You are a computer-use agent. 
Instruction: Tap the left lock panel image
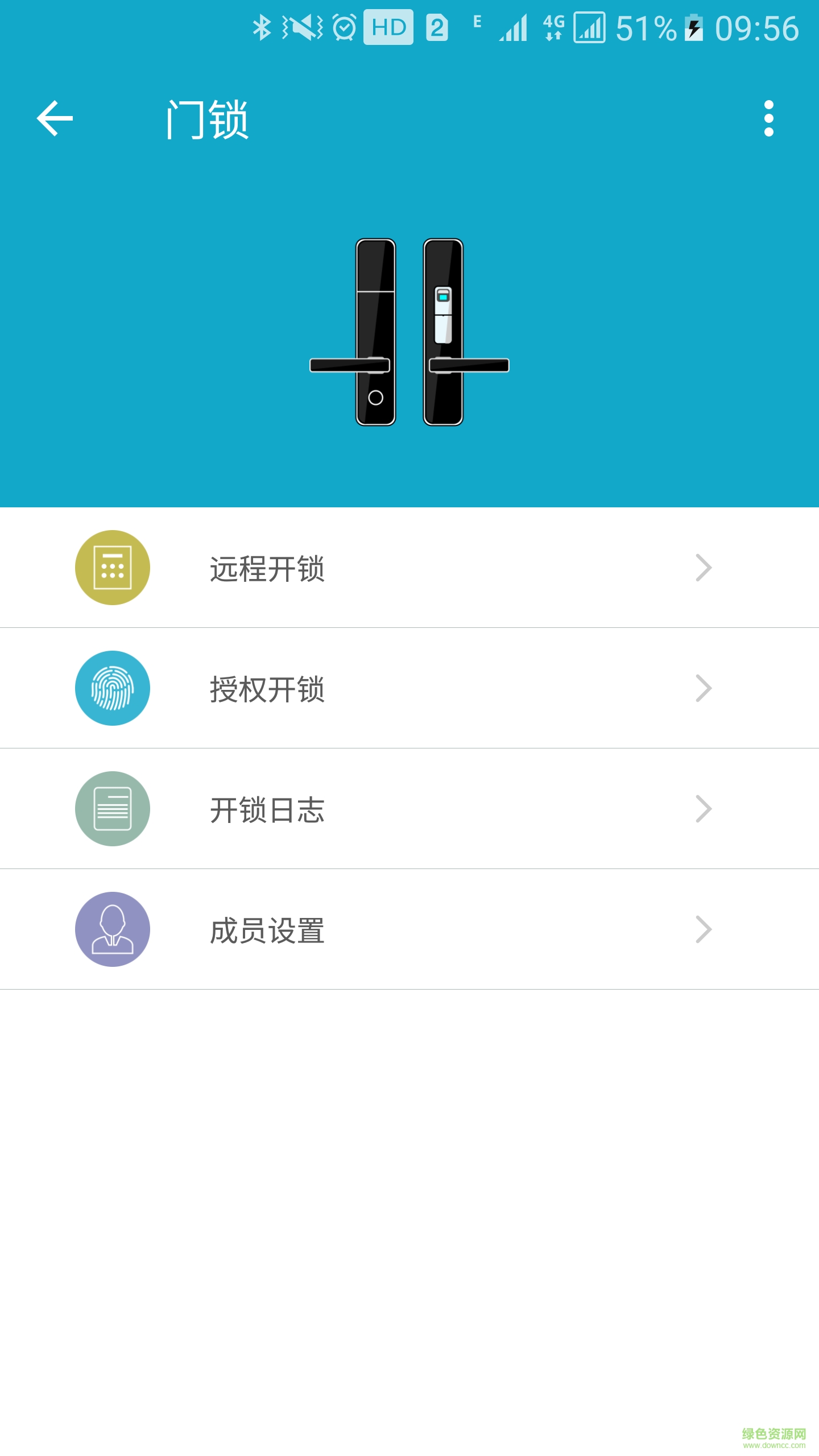(375, 333)
